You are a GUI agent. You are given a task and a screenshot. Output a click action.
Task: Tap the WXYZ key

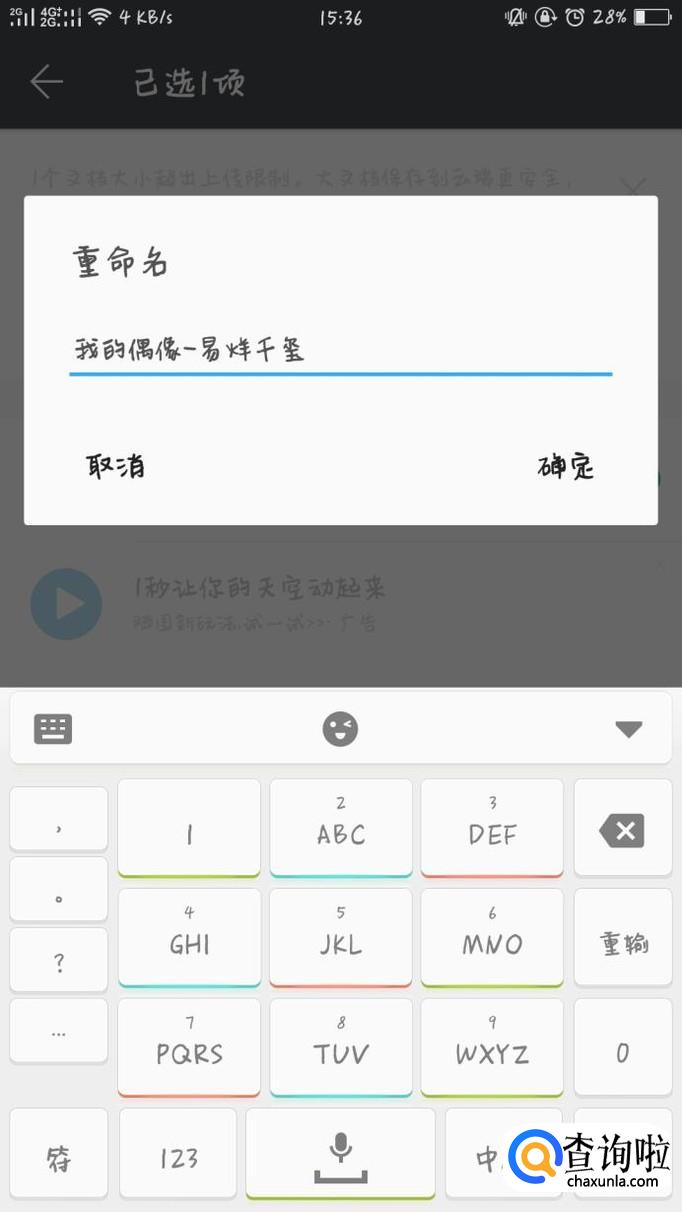pos(492,1046)
